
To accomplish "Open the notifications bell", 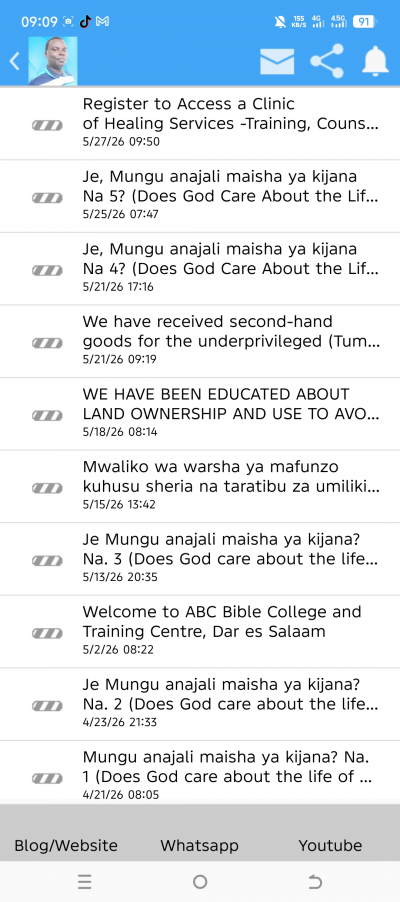I will point(375,61).
